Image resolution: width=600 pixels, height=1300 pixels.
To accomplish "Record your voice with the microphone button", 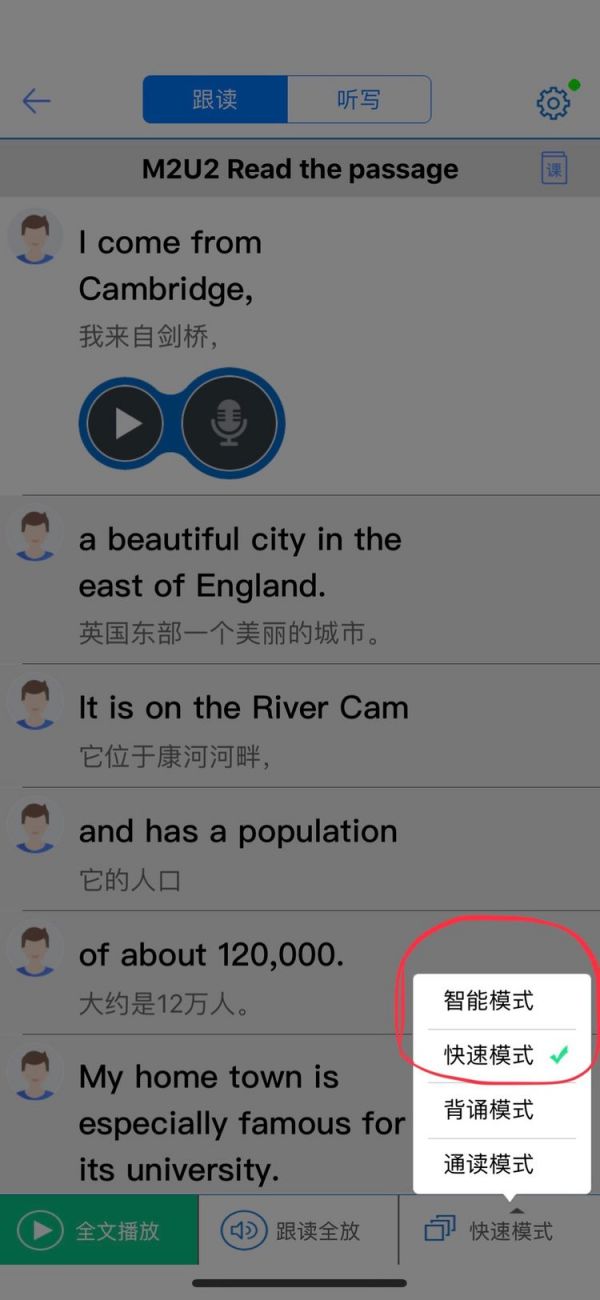I will pos(229,423).
